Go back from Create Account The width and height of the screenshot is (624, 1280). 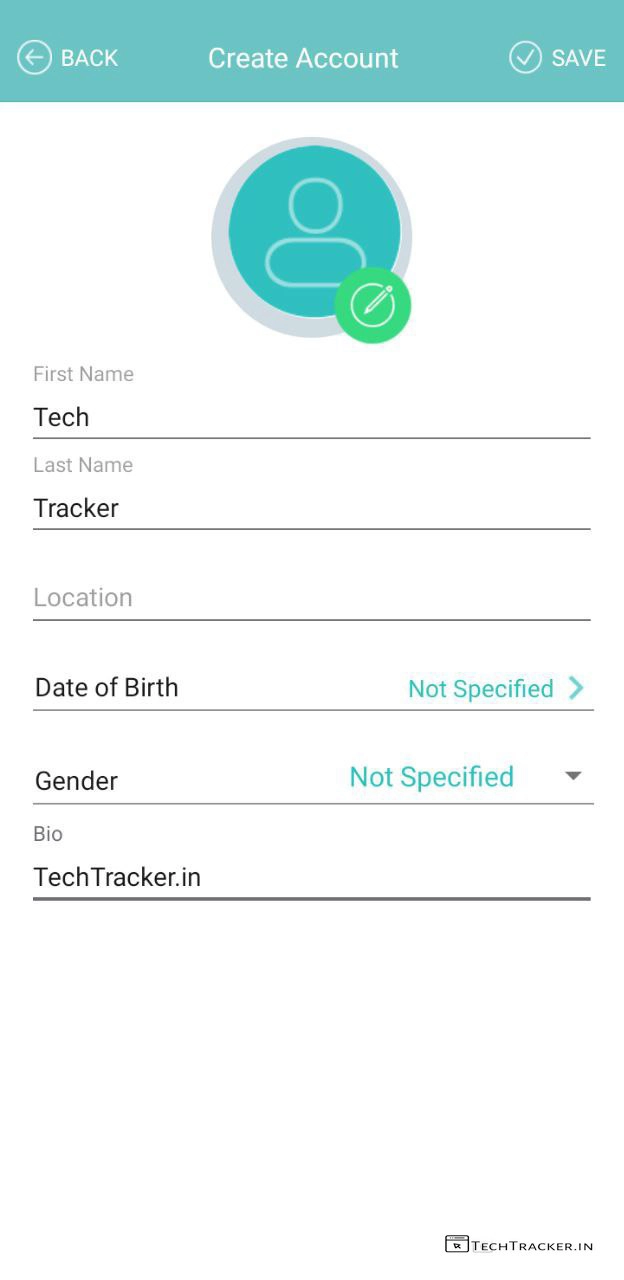(x=68, y=58)
